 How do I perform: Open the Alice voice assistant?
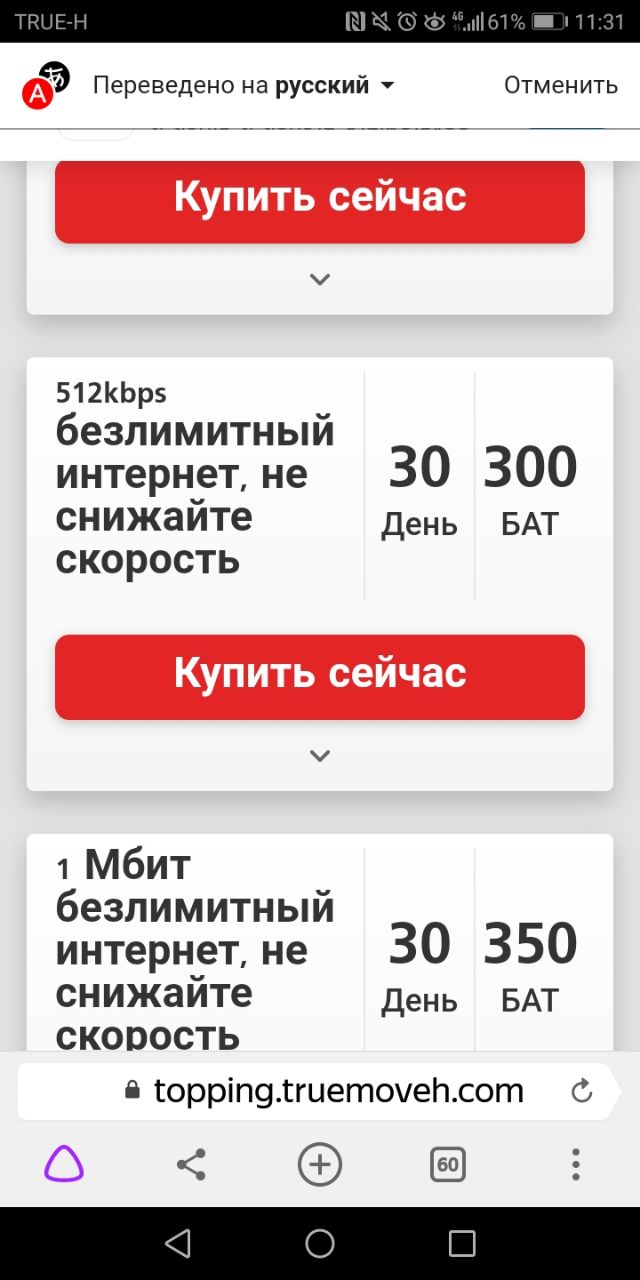pyautogui.click(x=64, y=1164)
